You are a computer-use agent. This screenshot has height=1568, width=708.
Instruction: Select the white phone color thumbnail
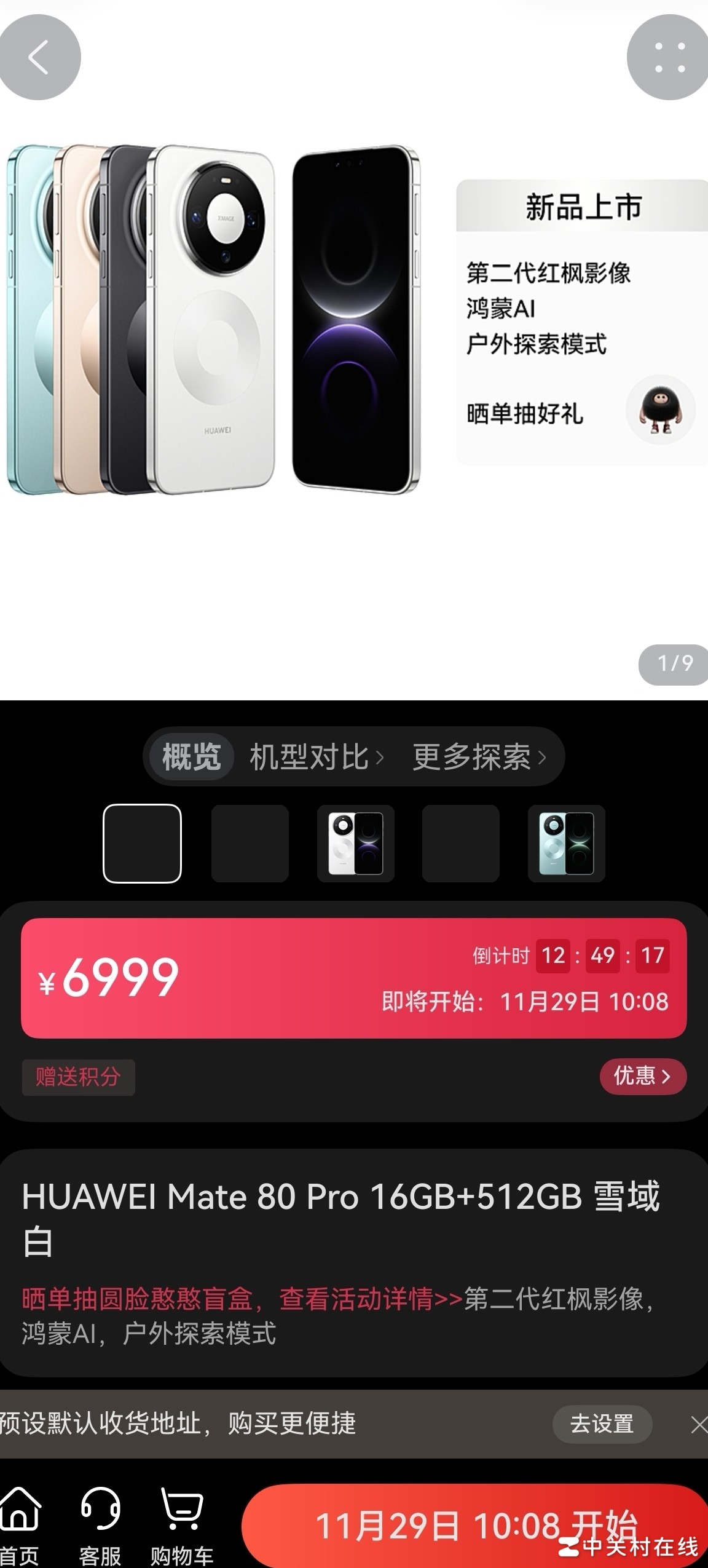click(x=355, y=844)
